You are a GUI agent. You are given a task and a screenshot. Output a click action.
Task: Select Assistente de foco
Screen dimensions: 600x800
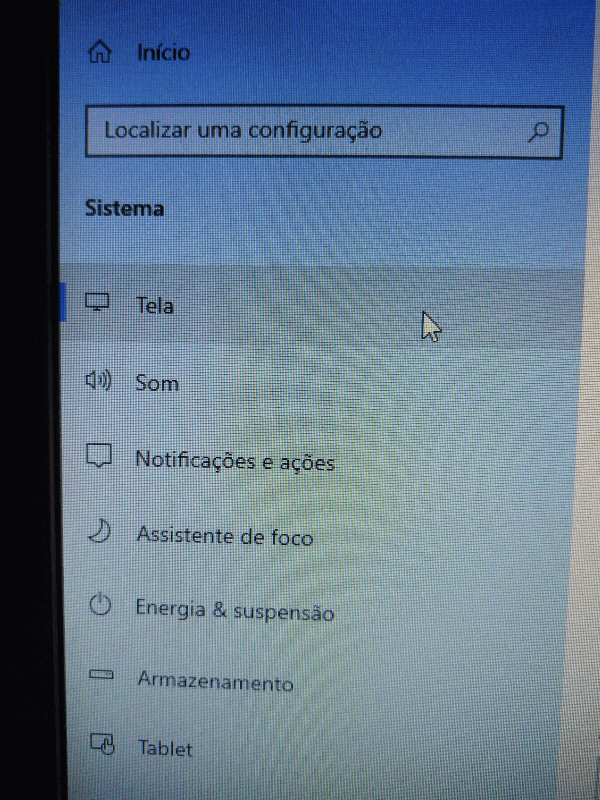click(224, 536)
